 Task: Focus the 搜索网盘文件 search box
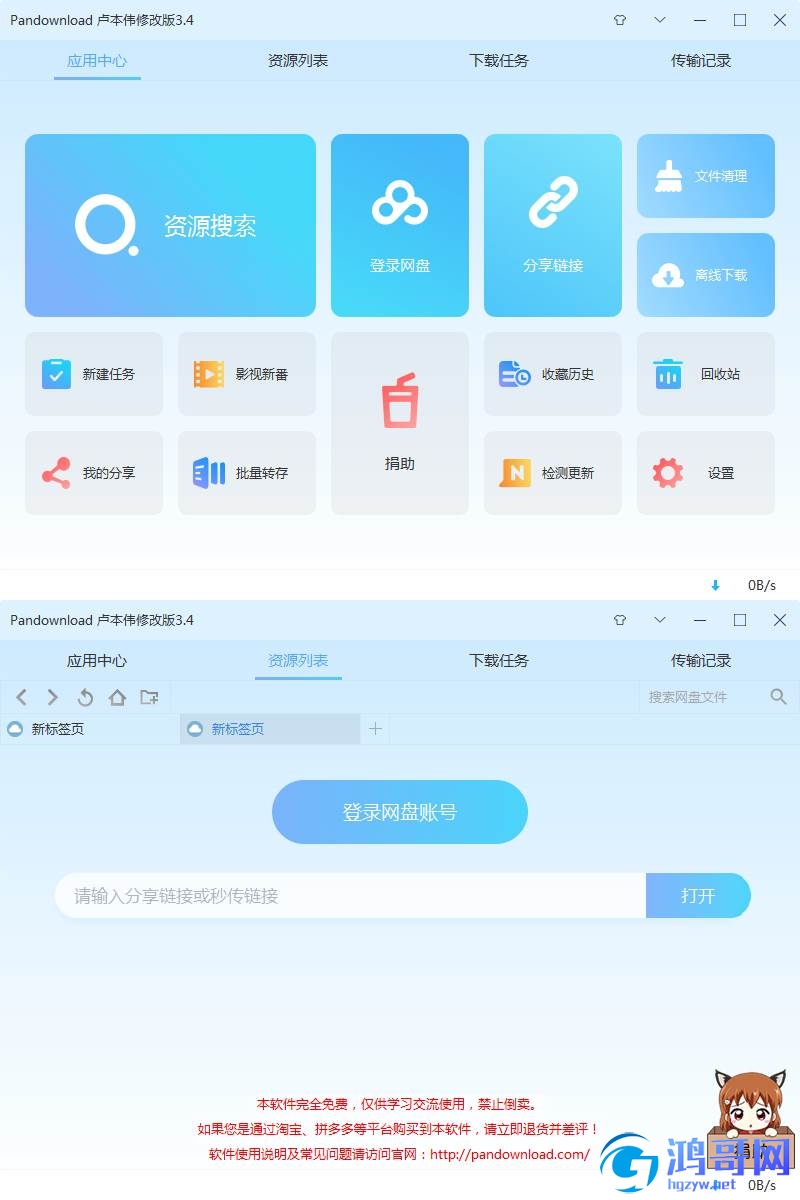[700, 697]
